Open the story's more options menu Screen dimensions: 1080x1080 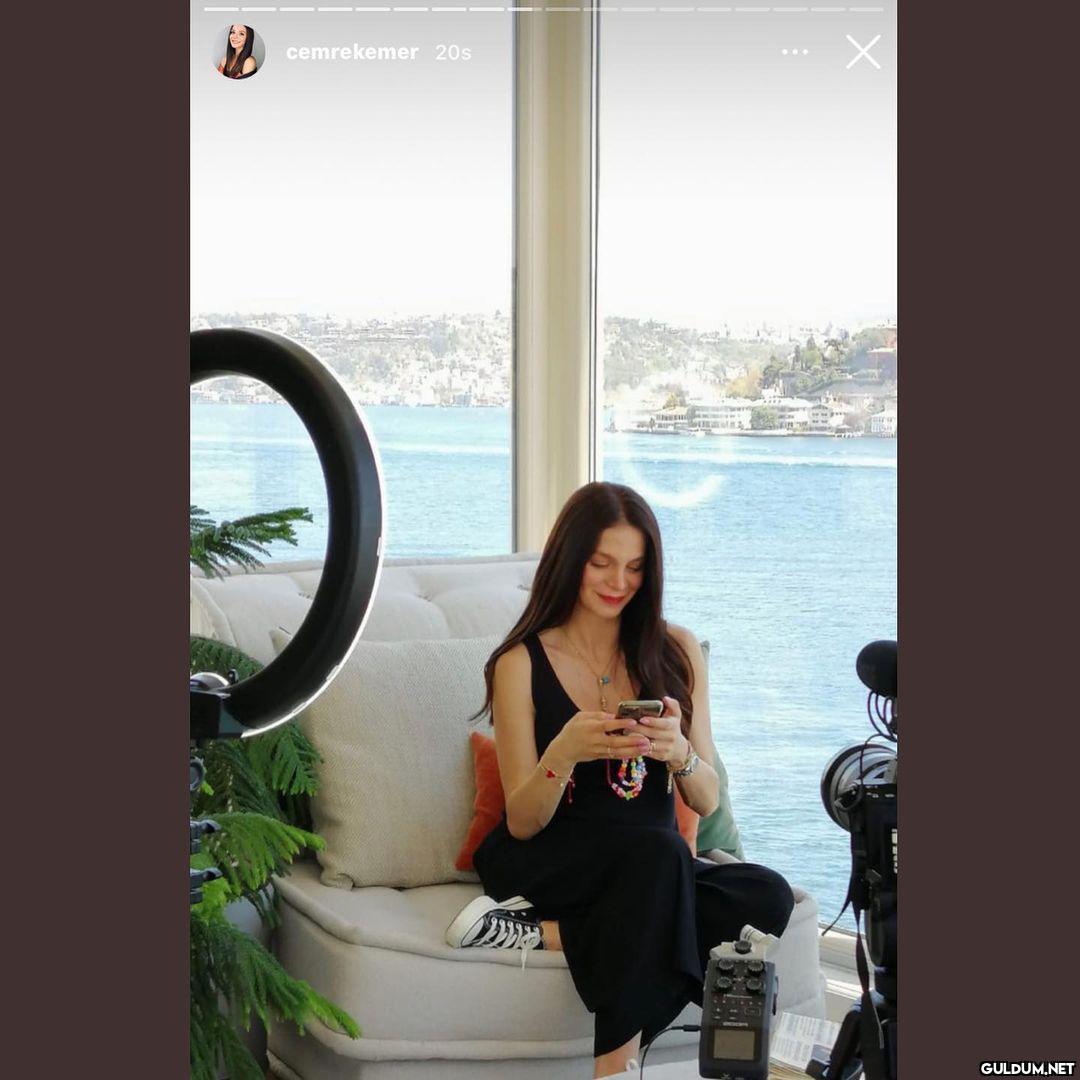[795, 52]
